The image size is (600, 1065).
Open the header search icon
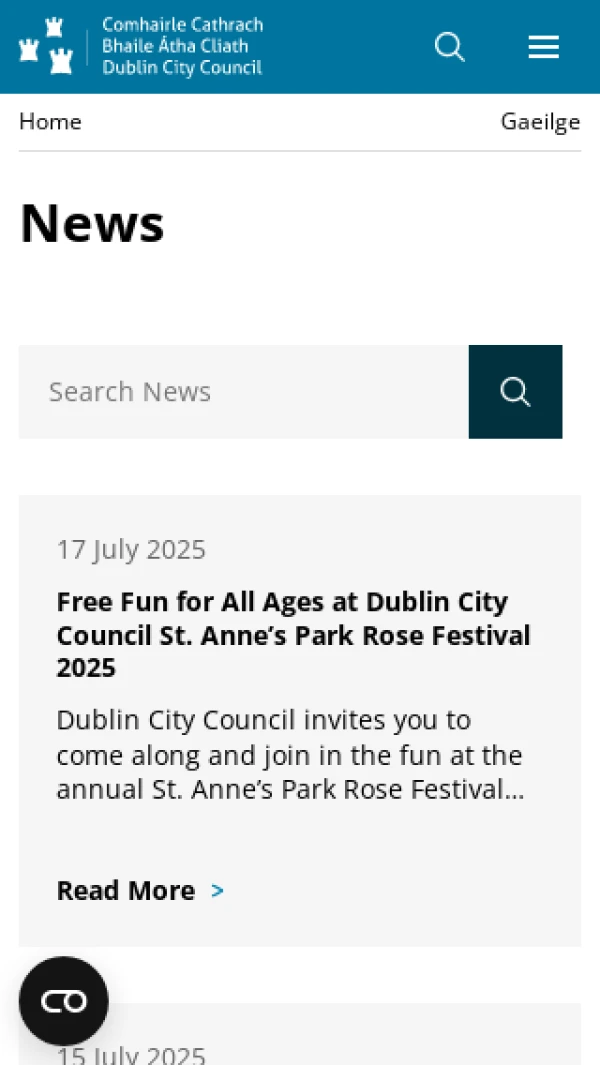coord(449,47)
